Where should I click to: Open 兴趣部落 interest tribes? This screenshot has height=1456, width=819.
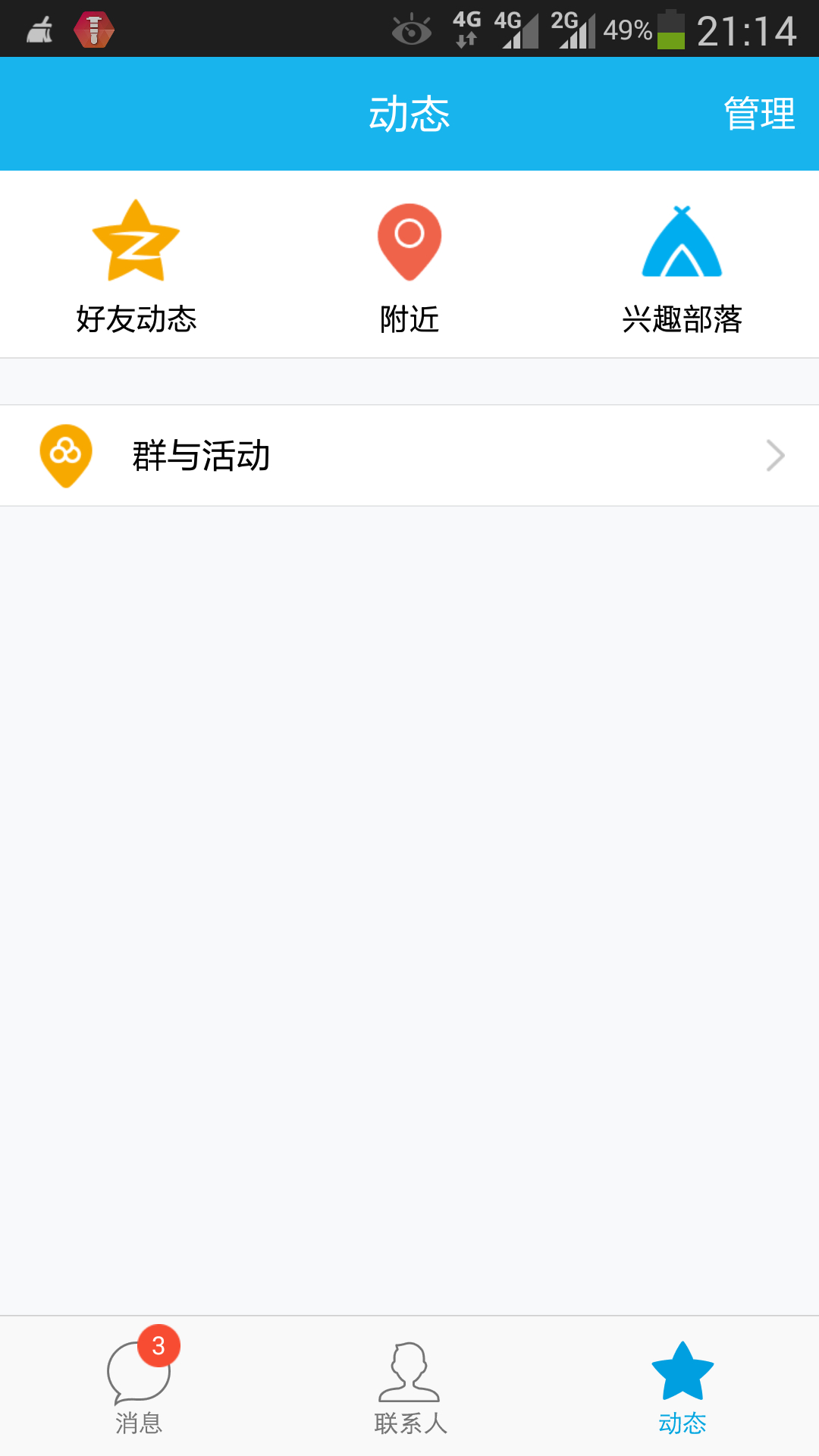pos(682,265)
